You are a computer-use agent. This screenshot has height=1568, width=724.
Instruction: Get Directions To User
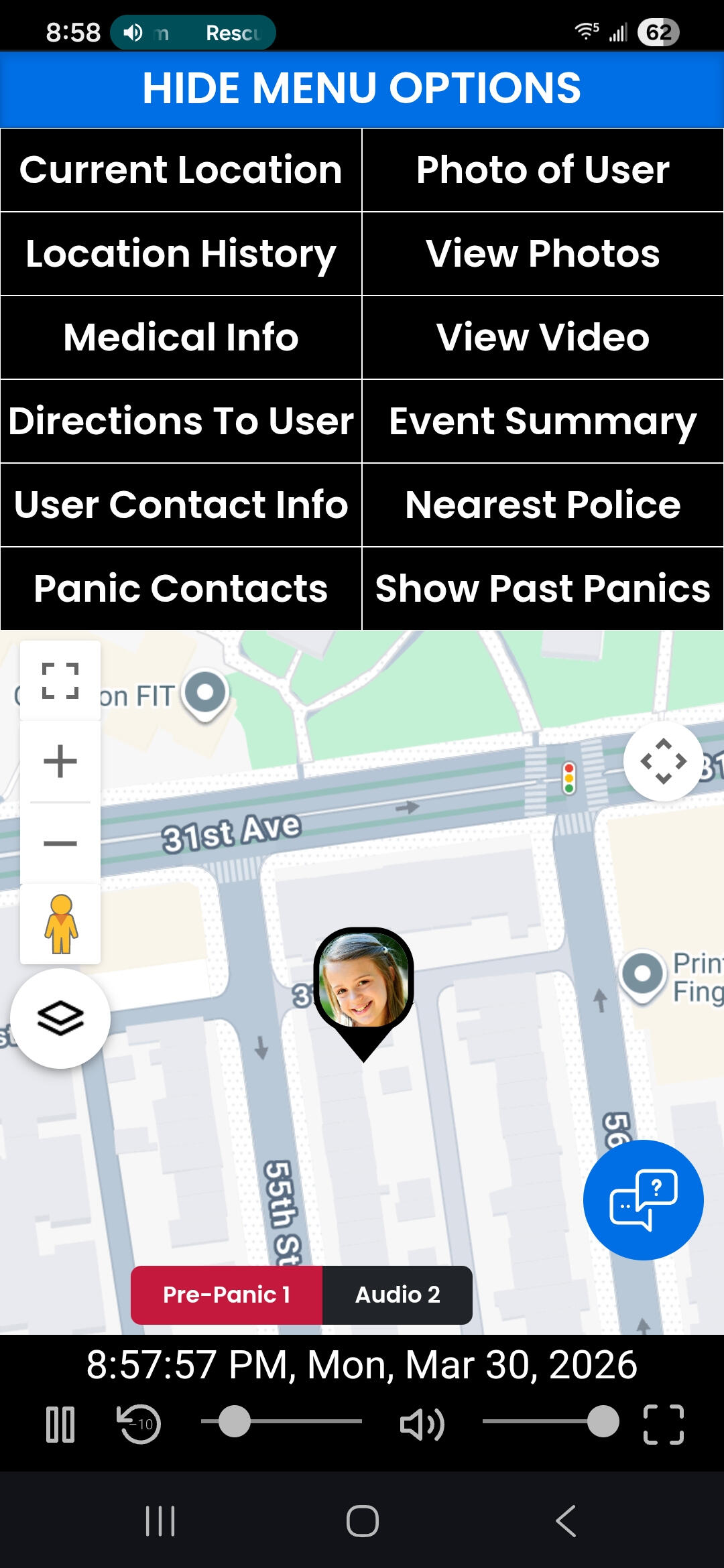(181, 421)
